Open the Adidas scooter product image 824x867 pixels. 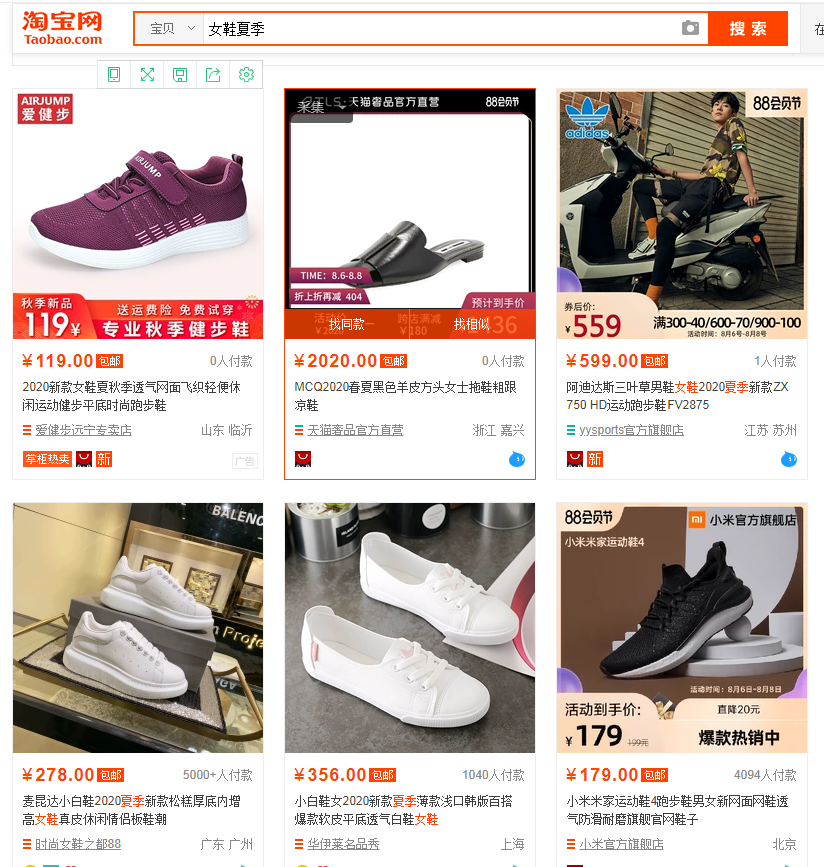tap(682, 200)
